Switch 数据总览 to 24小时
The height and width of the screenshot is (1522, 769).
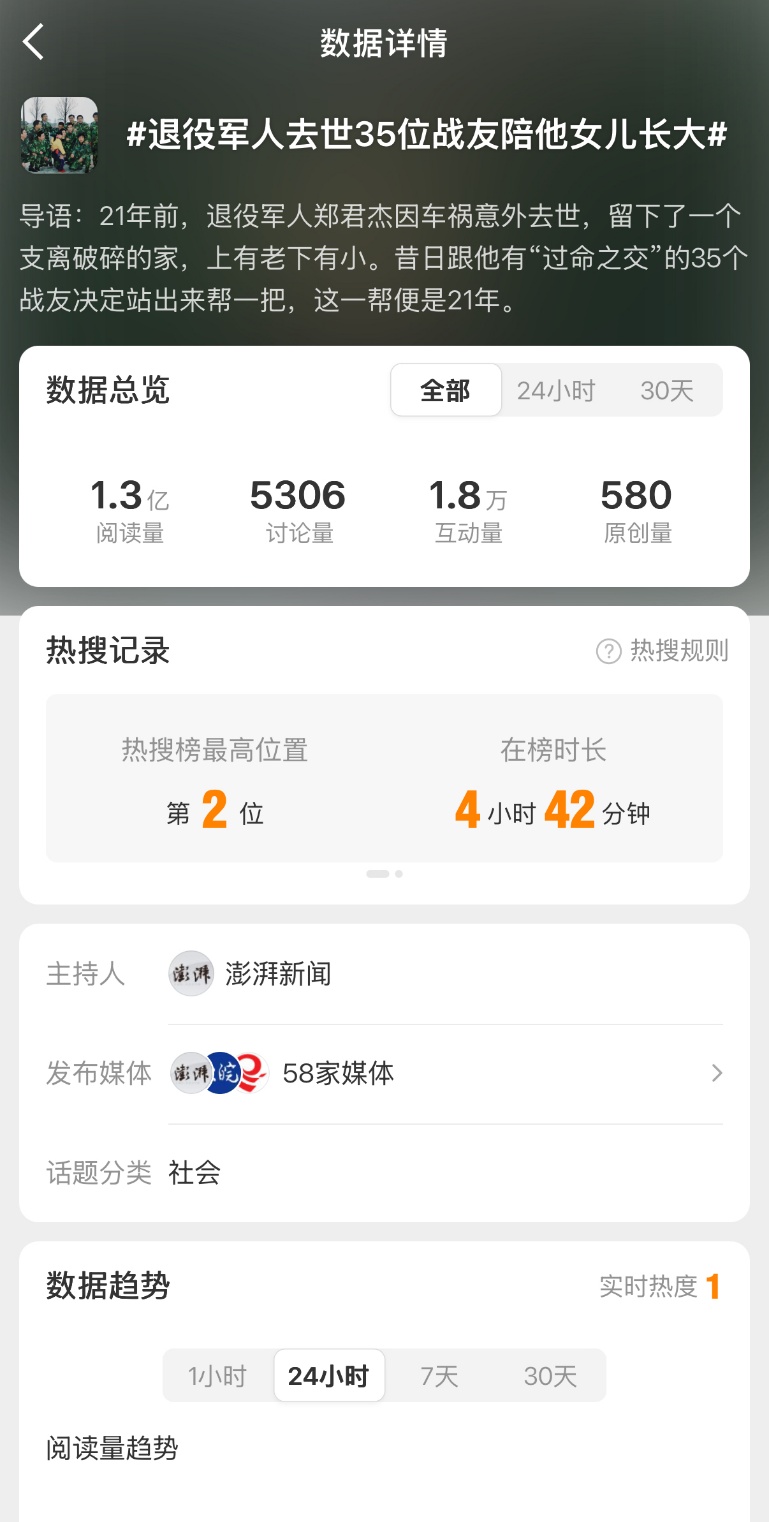(556, 390)
